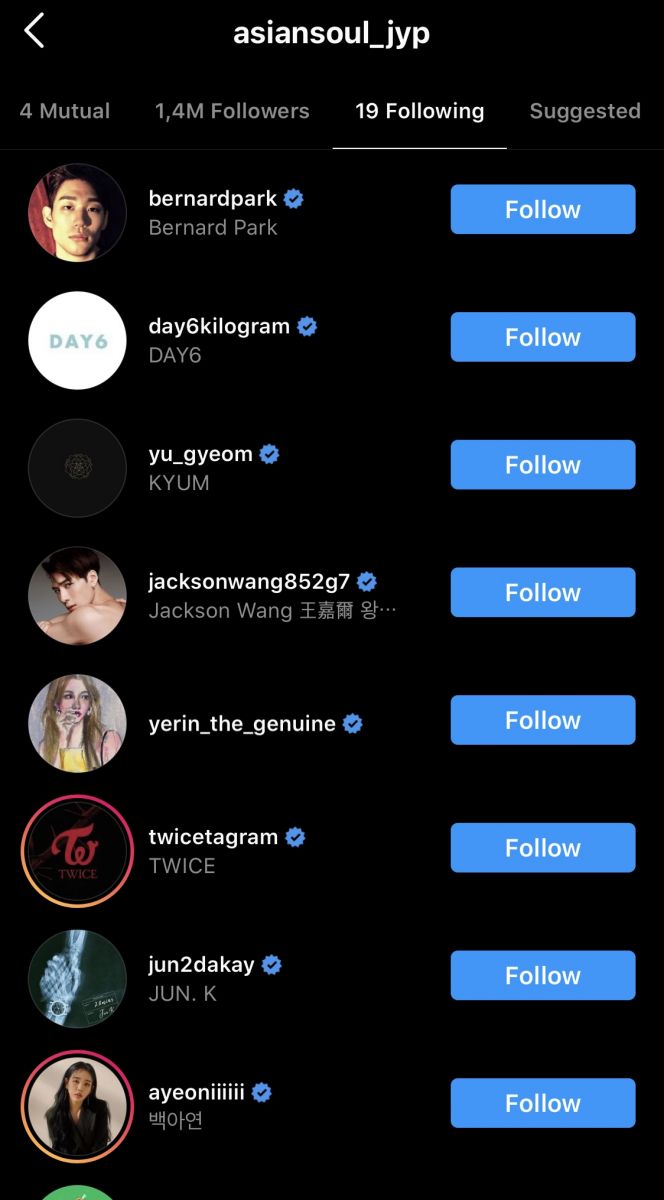Open the 1,4M Followers tab
This screenshot has width=664, height=1200.
(x=232, y=111)
